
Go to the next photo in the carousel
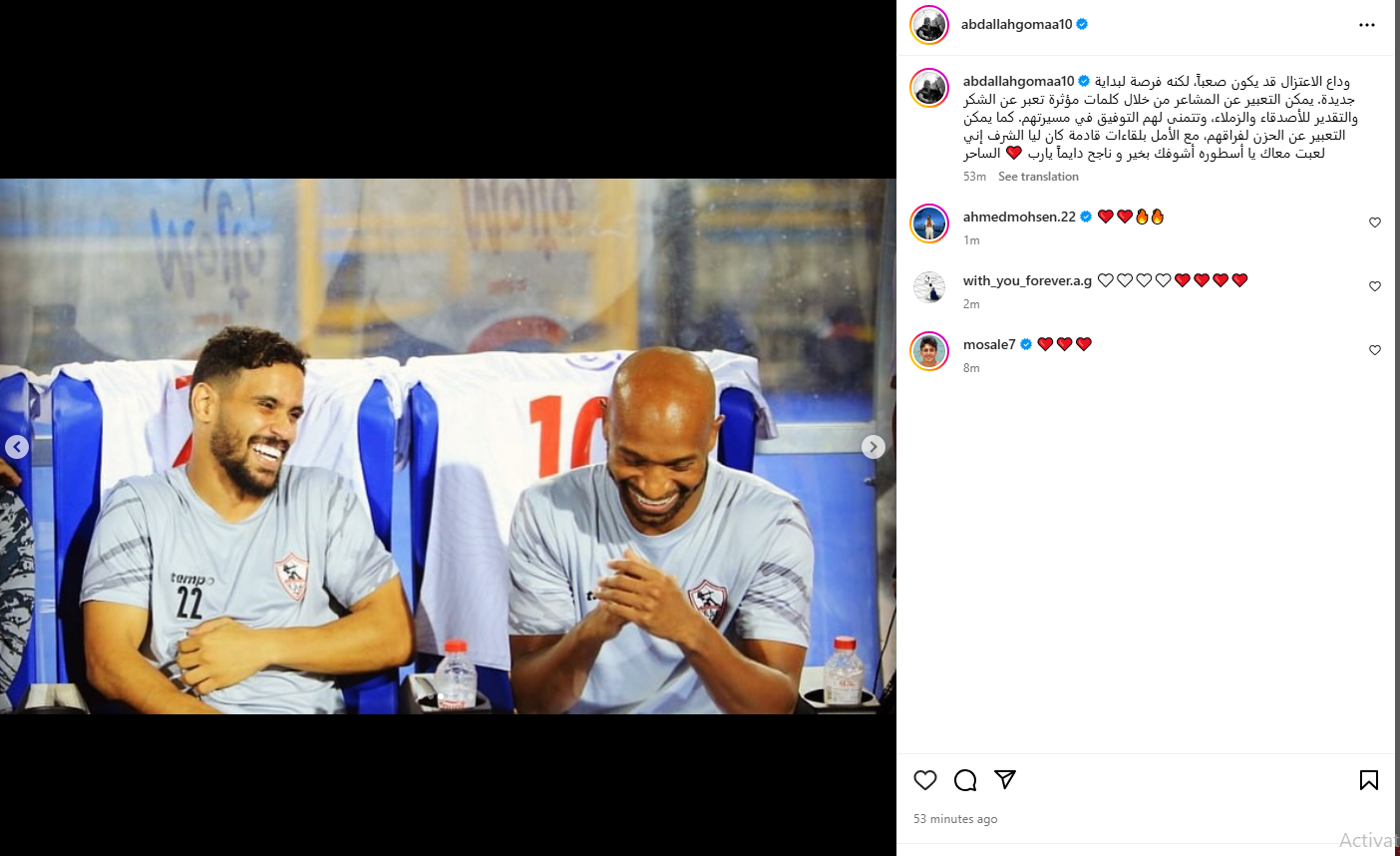873,447
